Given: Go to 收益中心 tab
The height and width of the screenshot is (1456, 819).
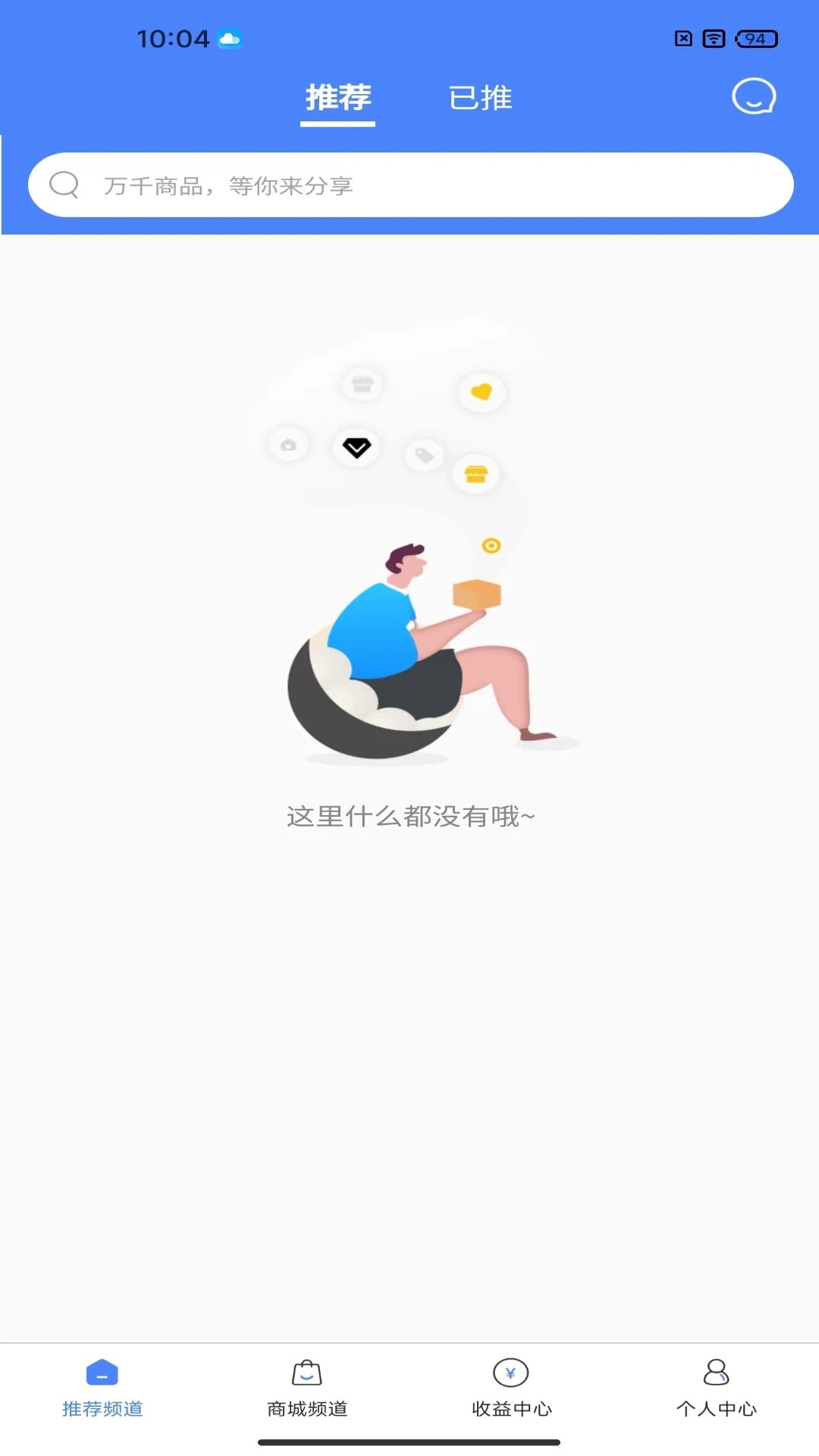Looking at the screenshot, I should pos(511,1389).
